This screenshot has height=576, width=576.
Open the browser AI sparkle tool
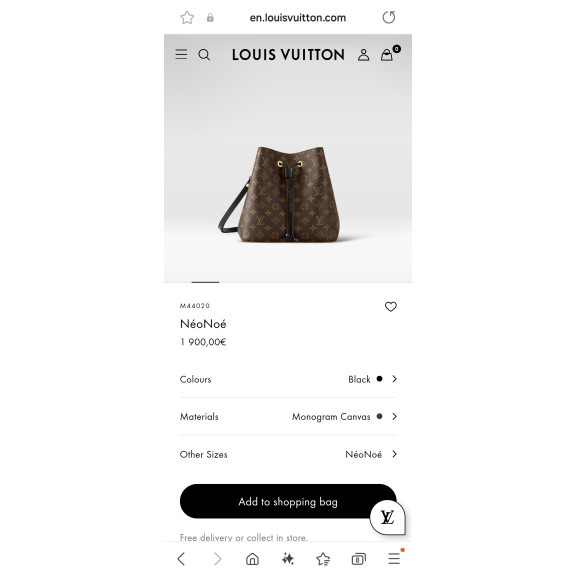[x=288, y=559]
